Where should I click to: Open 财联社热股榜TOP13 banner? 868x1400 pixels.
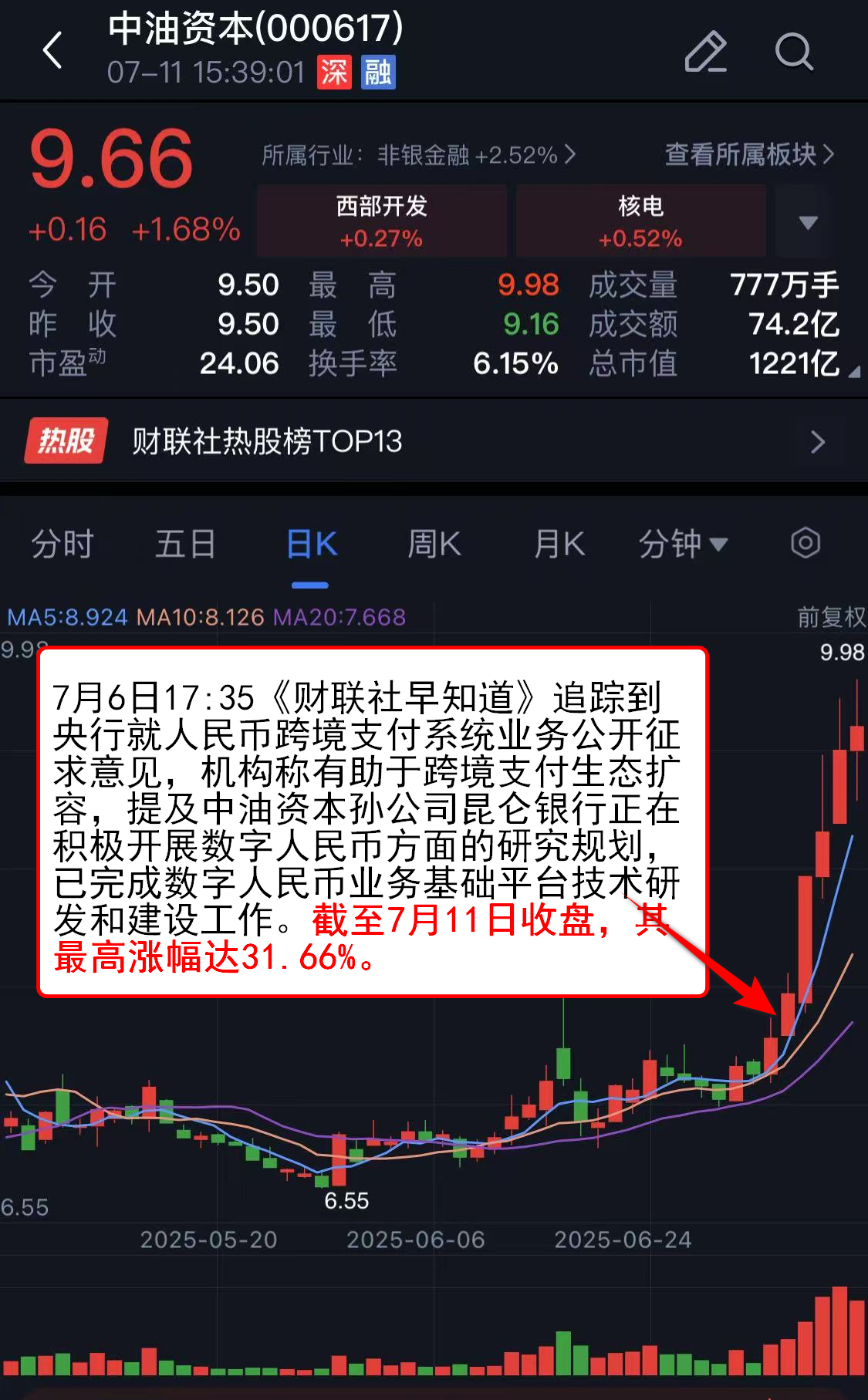[x=434, y=441]
